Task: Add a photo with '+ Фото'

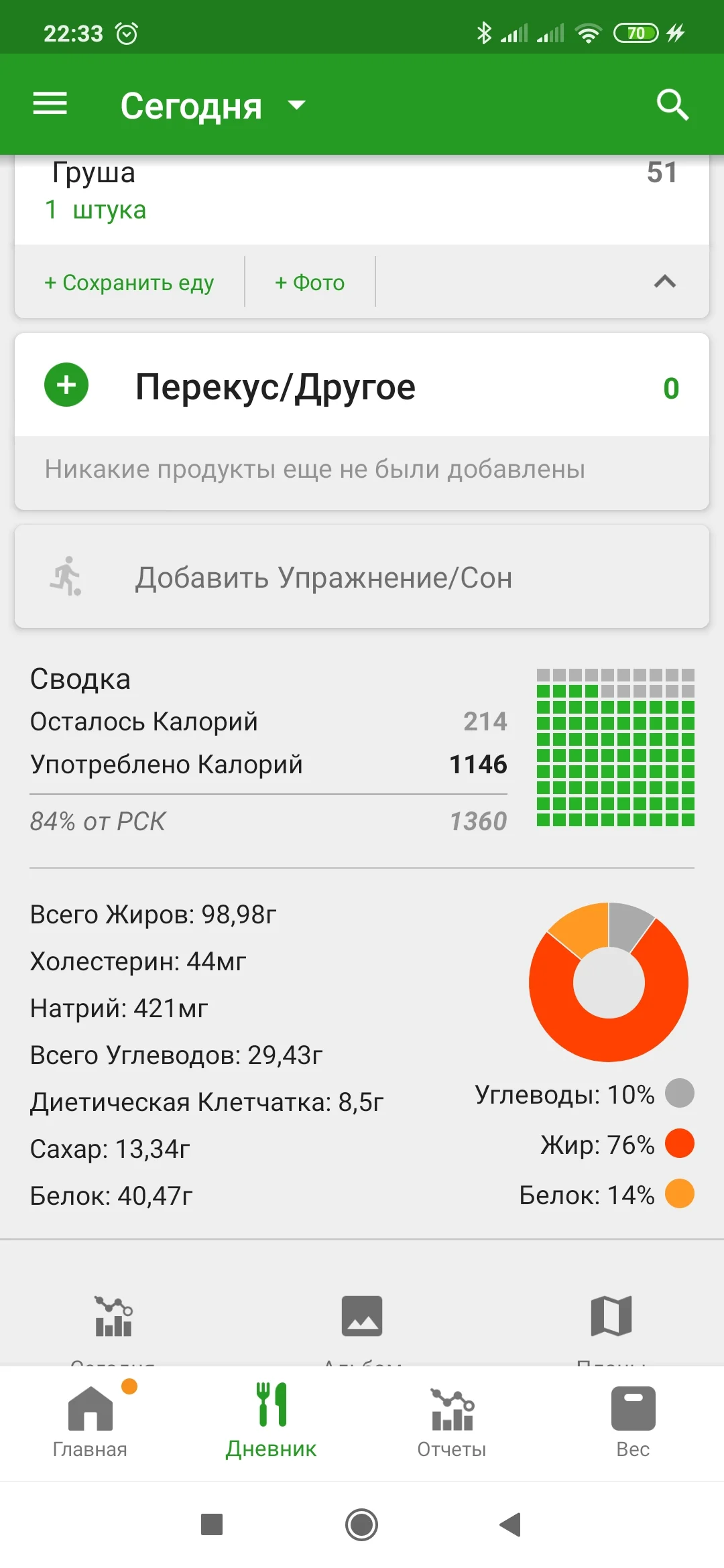Action: 309,282
